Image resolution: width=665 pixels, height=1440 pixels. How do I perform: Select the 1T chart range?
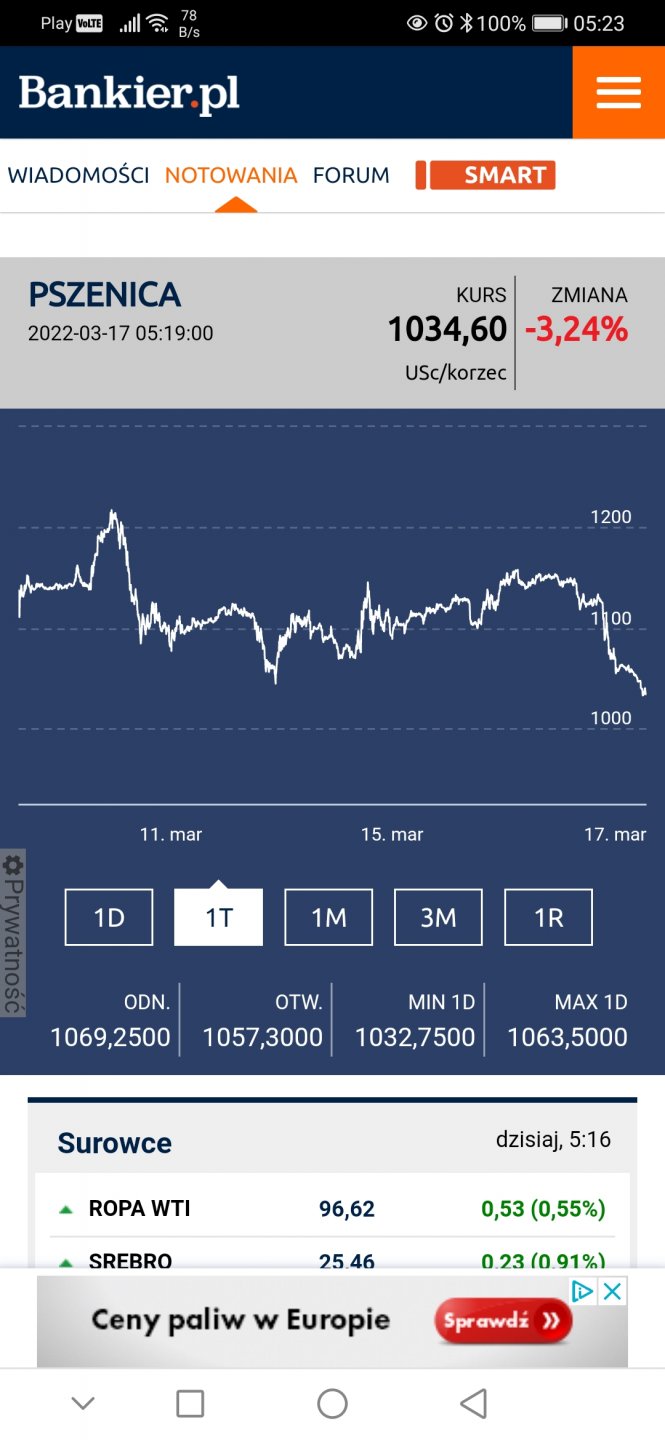219,917
